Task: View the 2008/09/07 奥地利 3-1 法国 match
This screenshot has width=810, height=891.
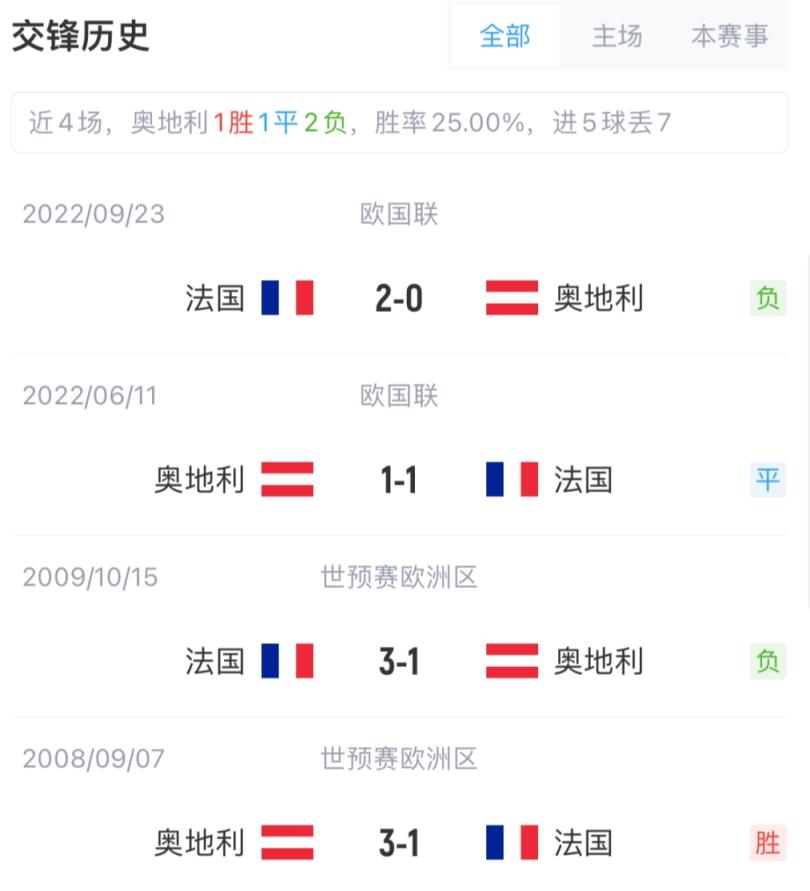Action: pyautogui.click(x=399, y=843)
